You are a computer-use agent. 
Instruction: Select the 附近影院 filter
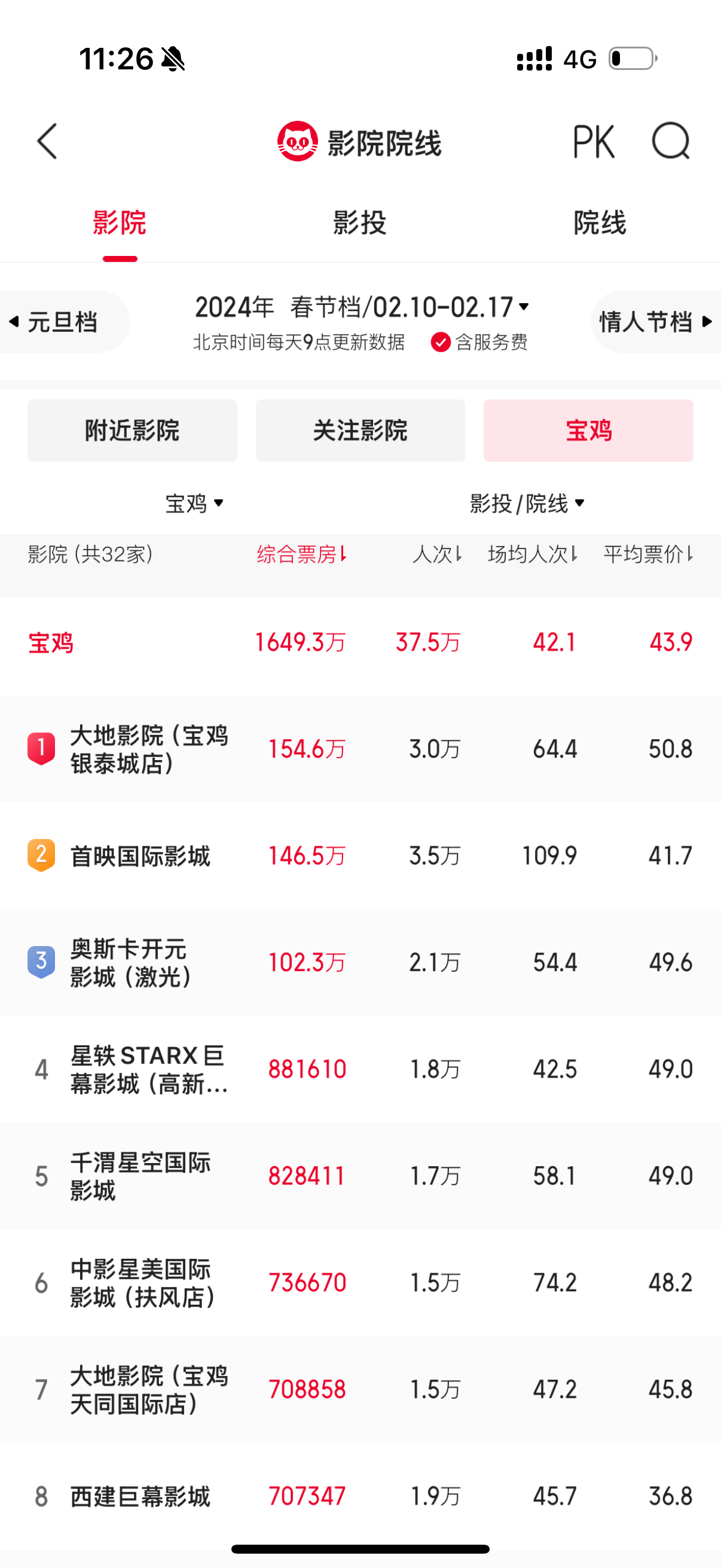pyautogui.click(x=132, y=431)
